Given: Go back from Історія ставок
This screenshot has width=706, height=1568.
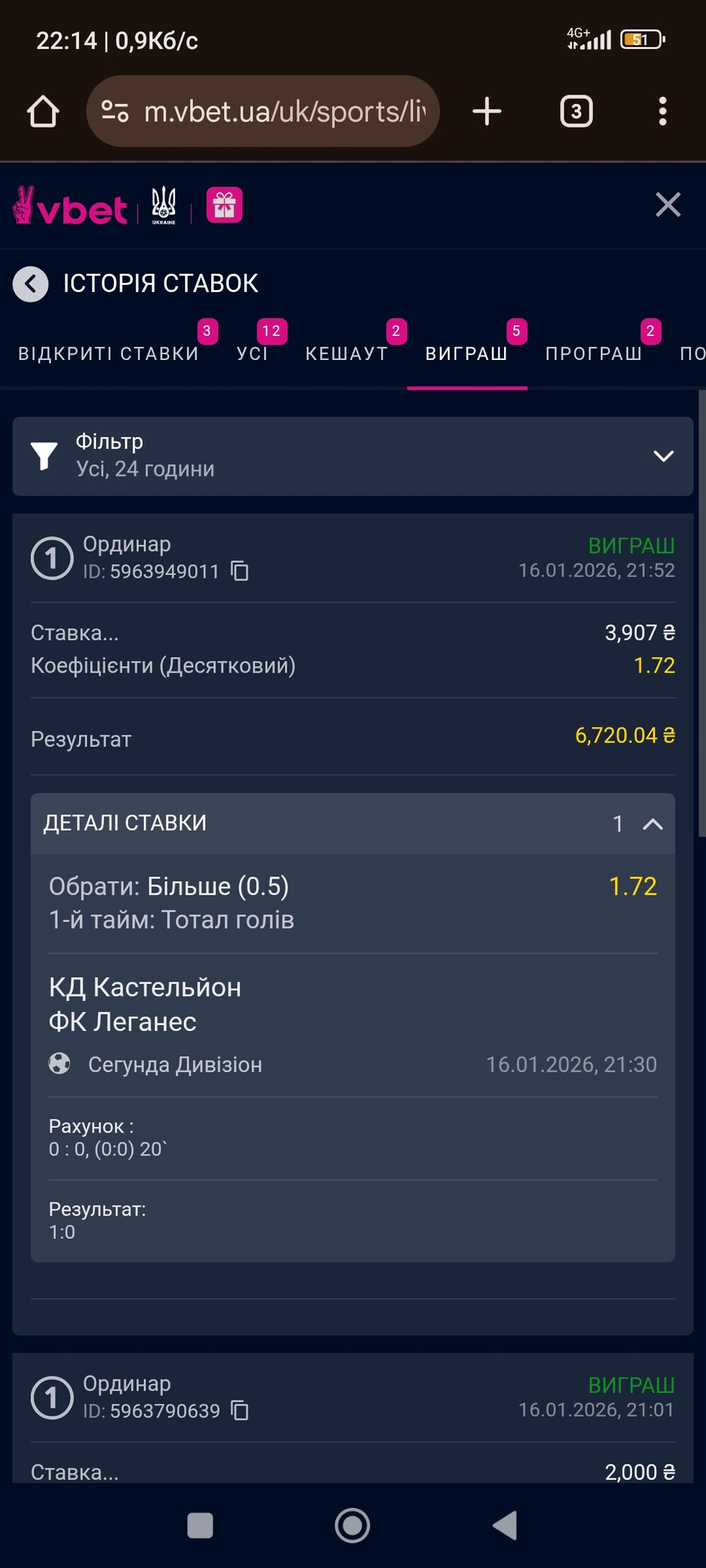Looking at the screenshot, I should [x=30, y=284].
